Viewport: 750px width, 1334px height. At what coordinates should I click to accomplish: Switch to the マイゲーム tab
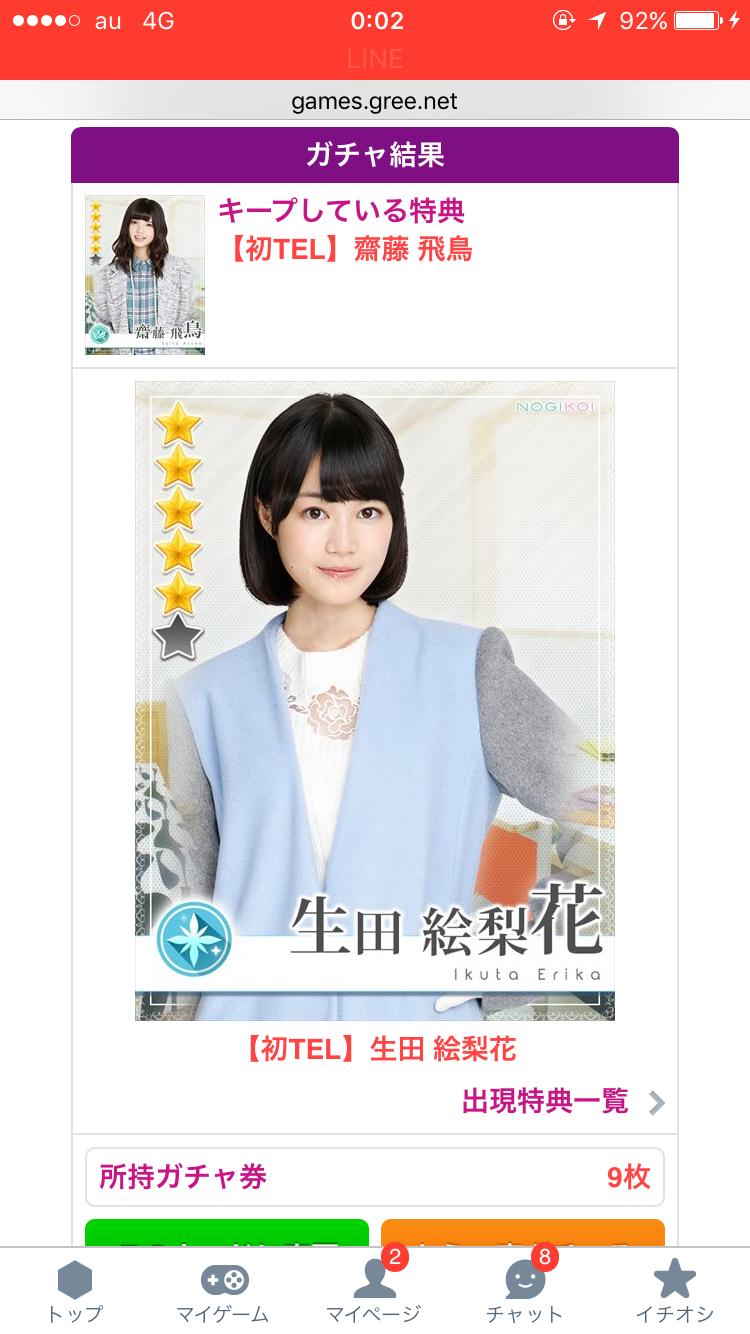click(x=223, y=1291)
